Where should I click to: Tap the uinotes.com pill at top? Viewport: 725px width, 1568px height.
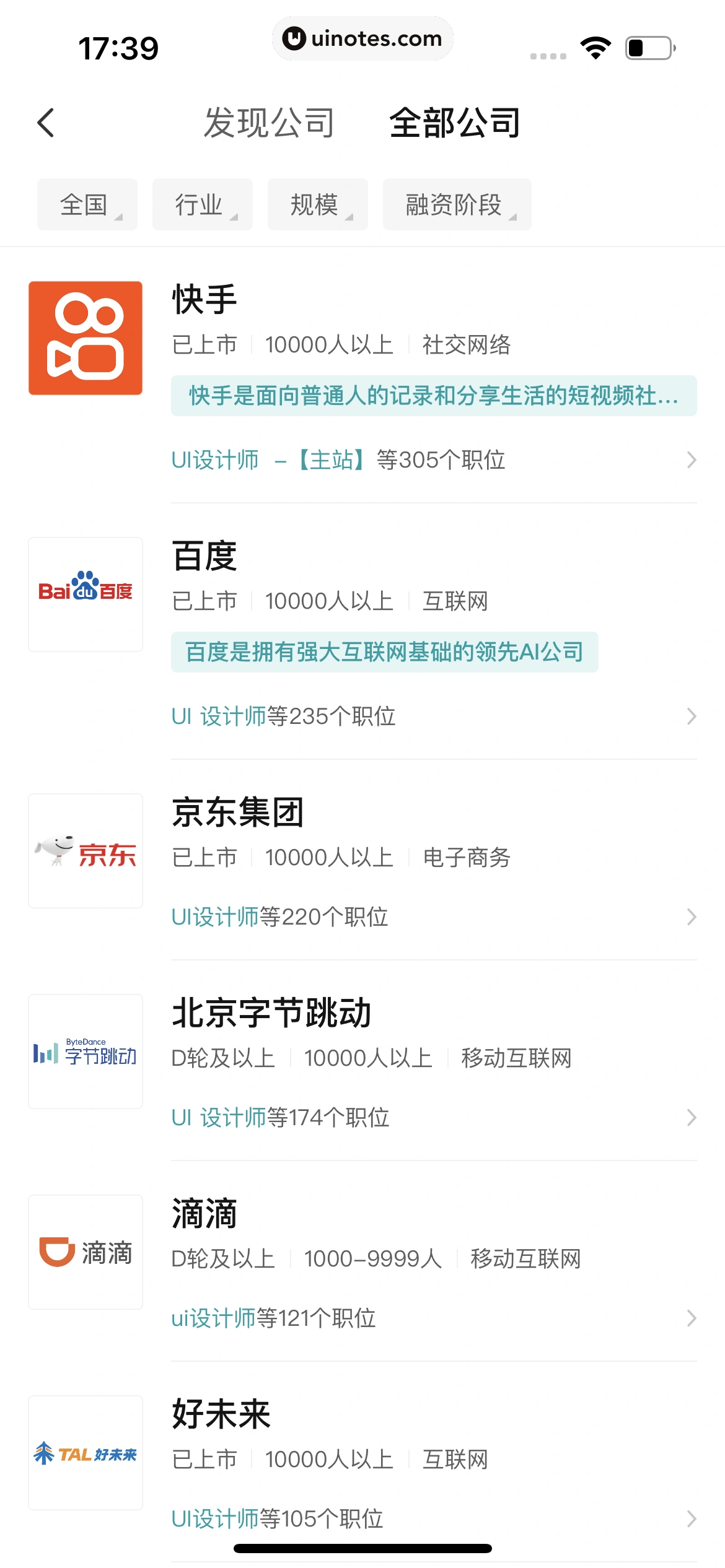[x=362, y=38]
